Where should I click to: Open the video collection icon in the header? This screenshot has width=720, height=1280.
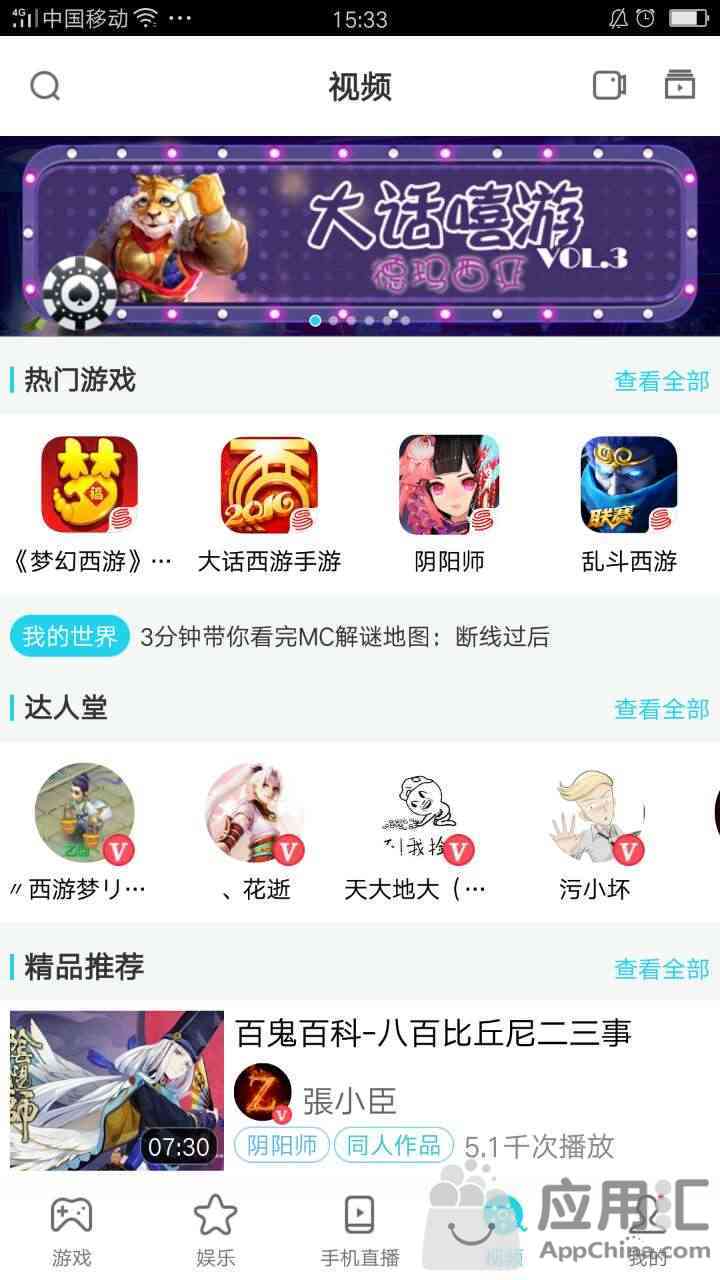point(680,85)
